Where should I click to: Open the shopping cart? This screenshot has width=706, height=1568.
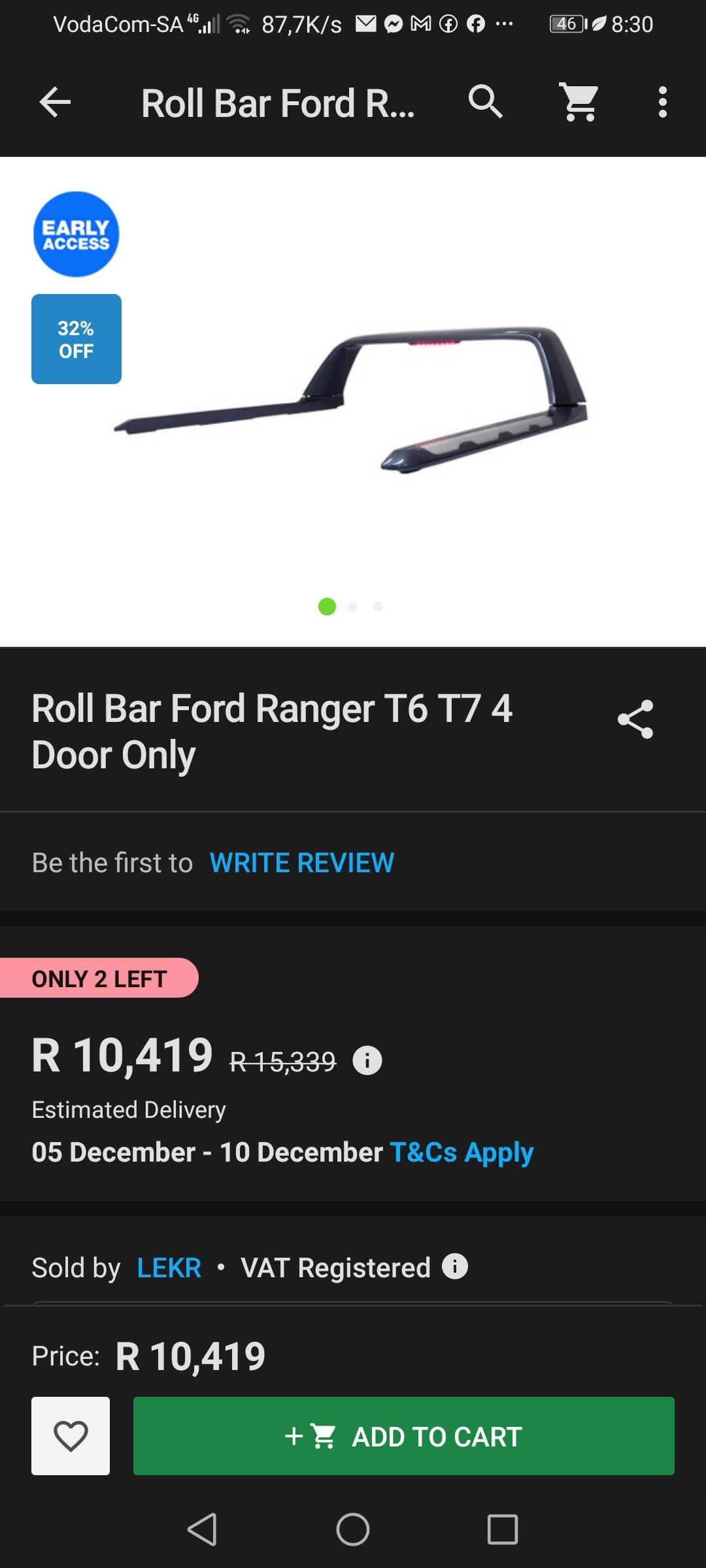pyautogui.click(x=578, y=102)
